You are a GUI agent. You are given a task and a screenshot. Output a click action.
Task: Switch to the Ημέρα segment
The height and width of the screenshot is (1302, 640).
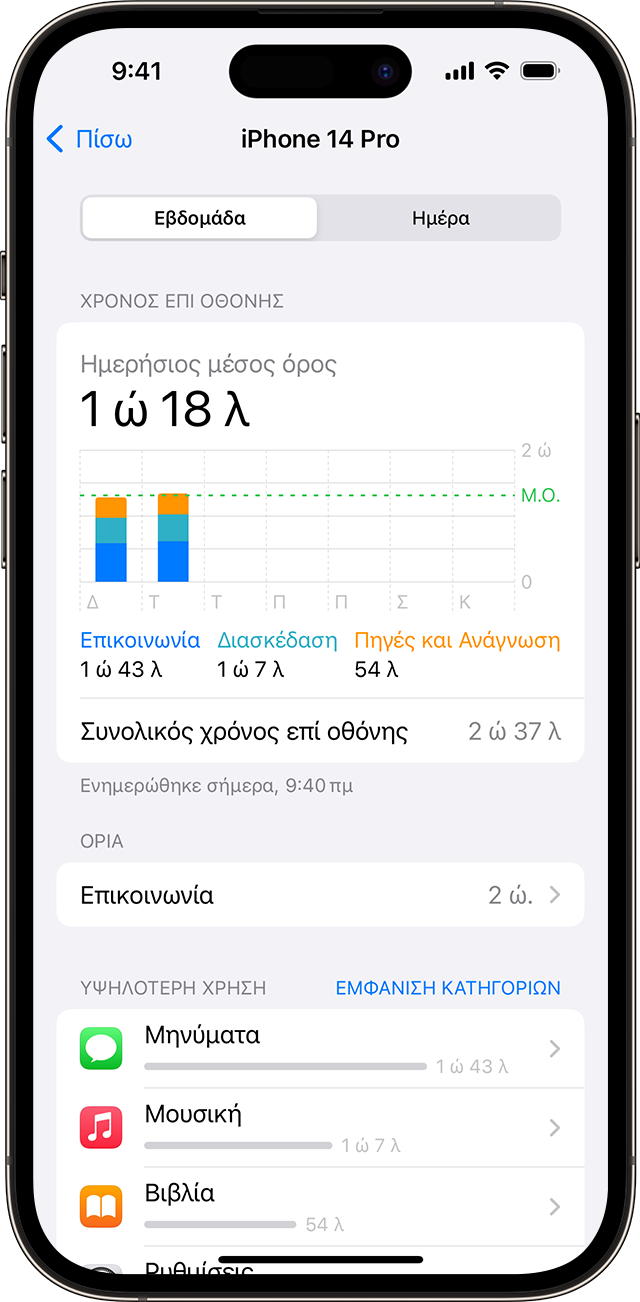coord(440,218)
